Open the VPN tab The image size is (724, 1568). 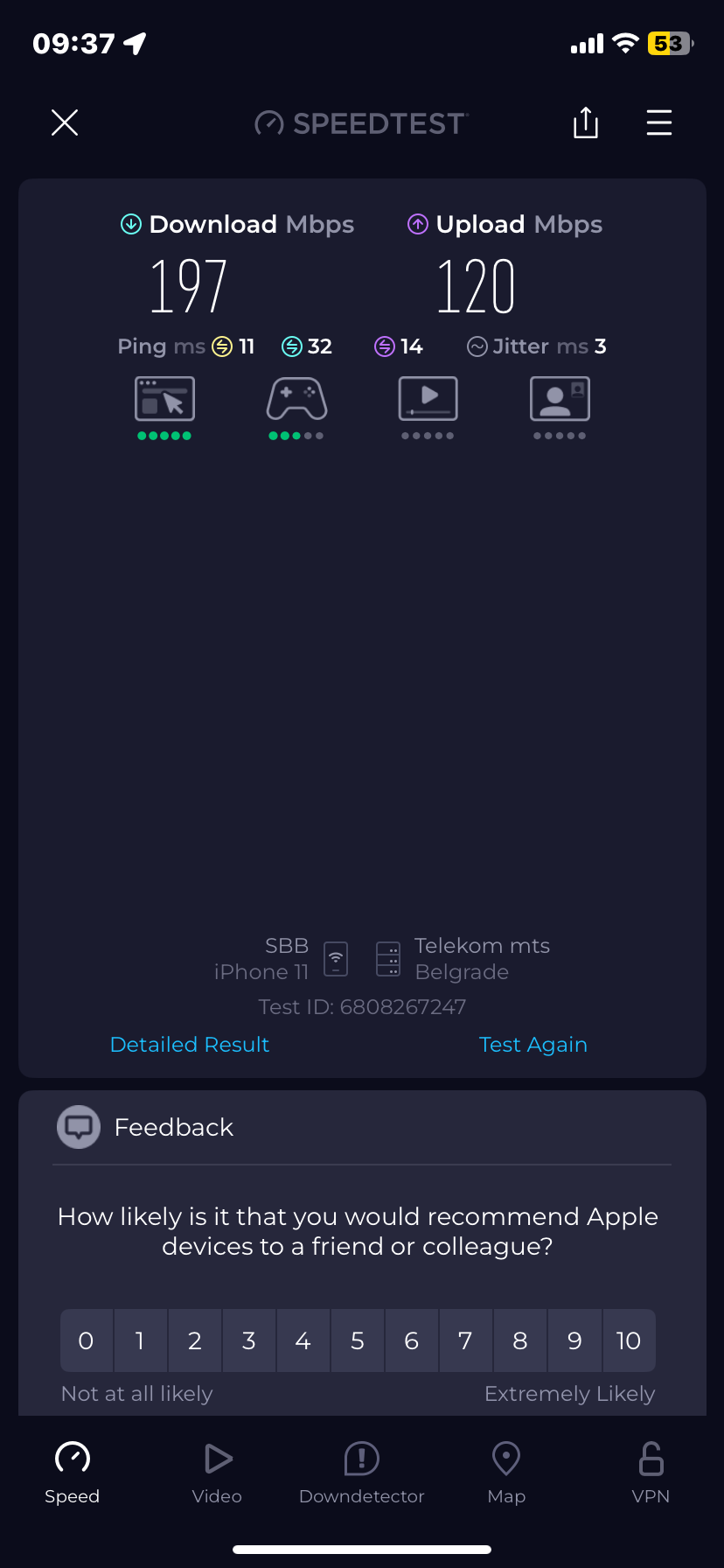(x=651, y=1473)
